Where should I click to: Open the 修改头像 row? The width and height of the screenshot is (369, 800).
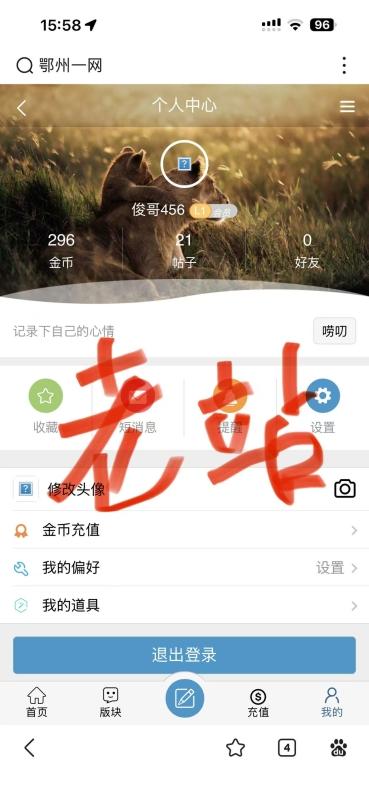184,489
